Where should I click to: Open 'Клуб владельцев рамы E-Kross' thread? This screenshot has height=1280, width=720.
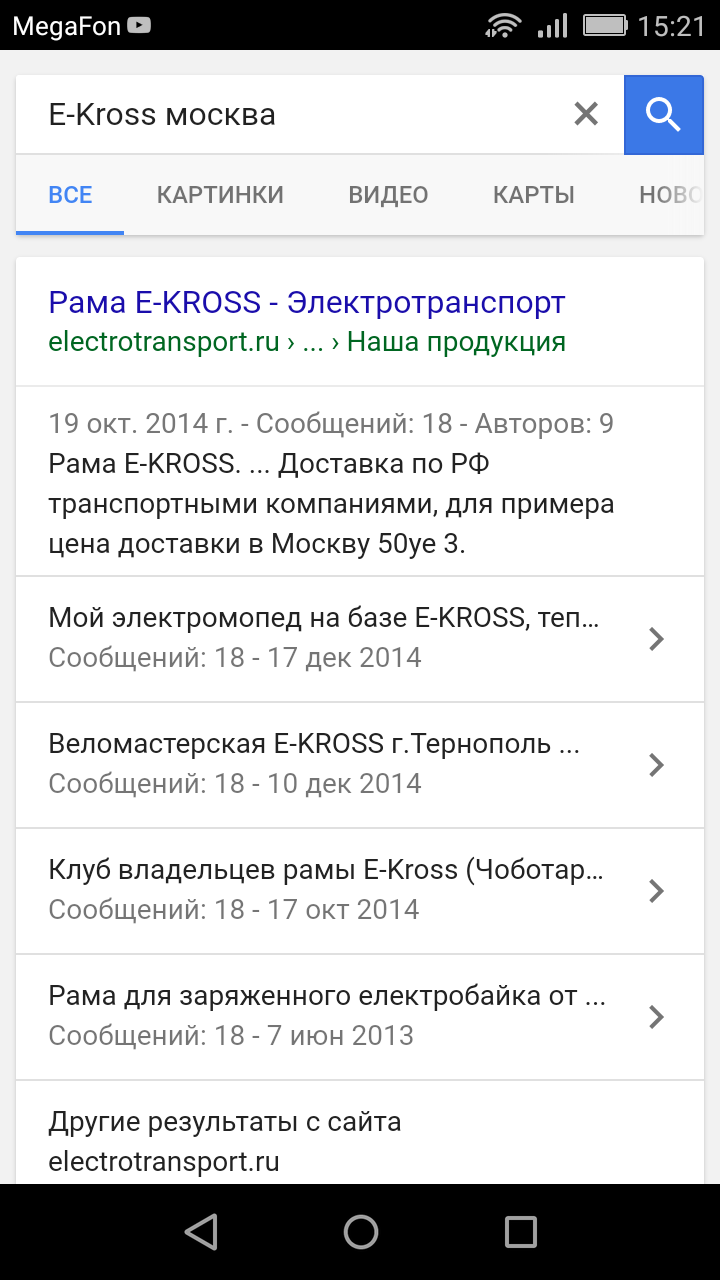[x=360, y=890]
